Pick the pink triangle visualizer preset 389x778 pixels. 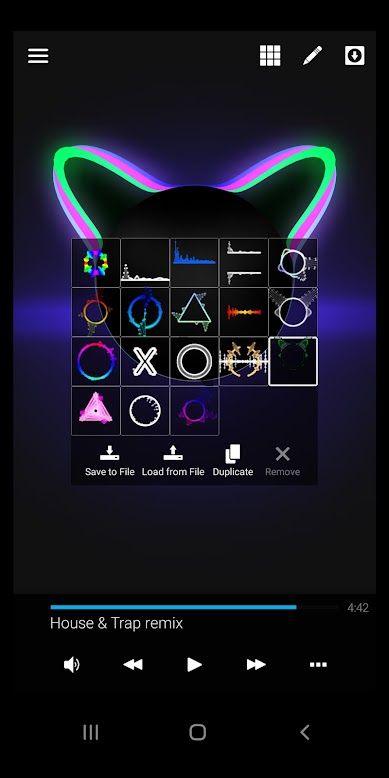(x=96, y=411)
